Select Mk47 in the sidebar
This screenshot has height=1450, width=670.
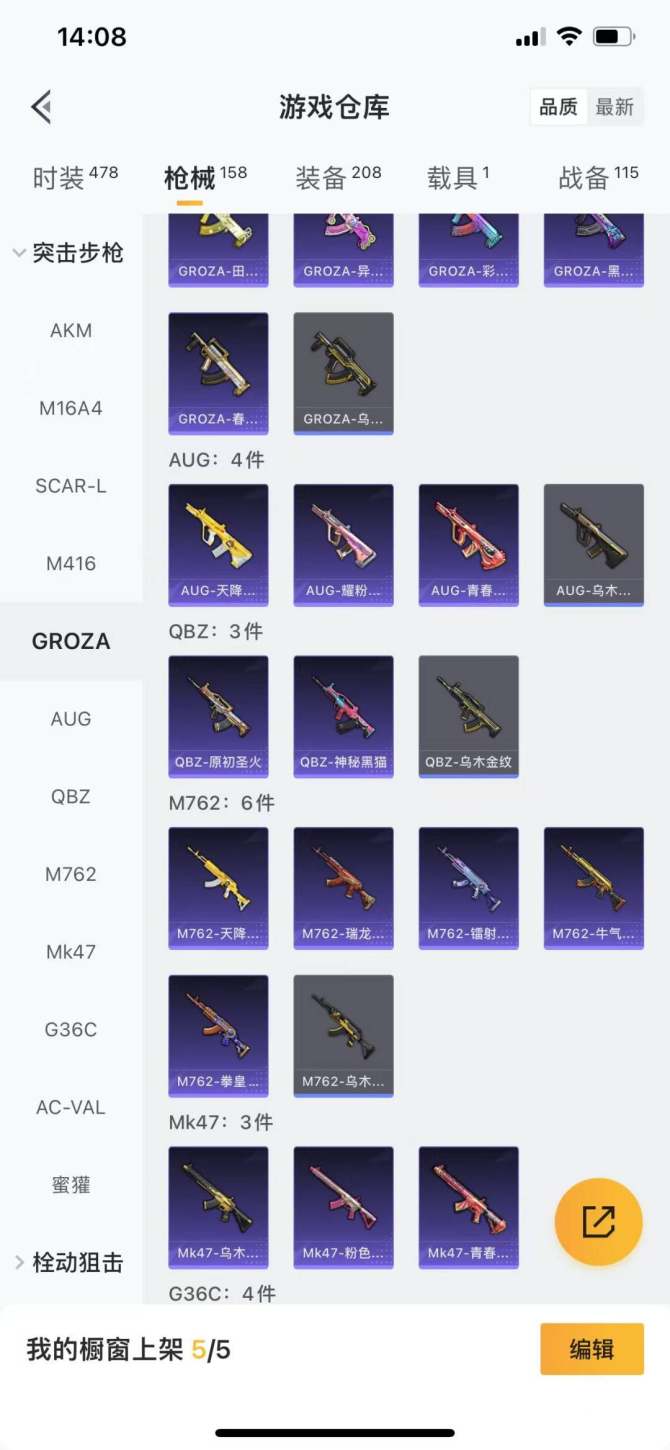[x=70, y=951]
